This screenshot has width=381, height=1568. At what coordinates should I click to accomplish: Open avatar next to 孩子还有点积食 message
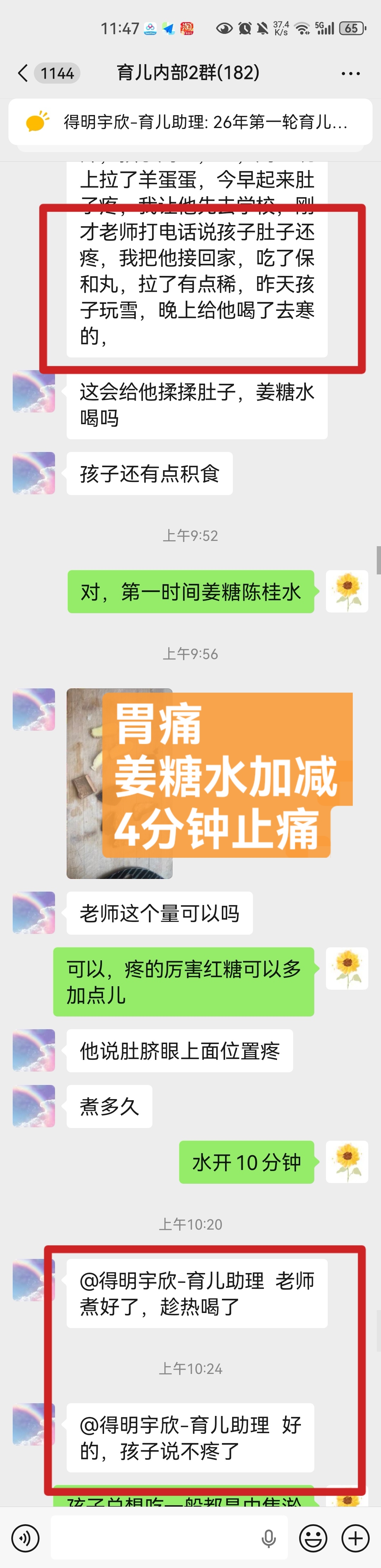pyautogui.click(x=34, y=473)
